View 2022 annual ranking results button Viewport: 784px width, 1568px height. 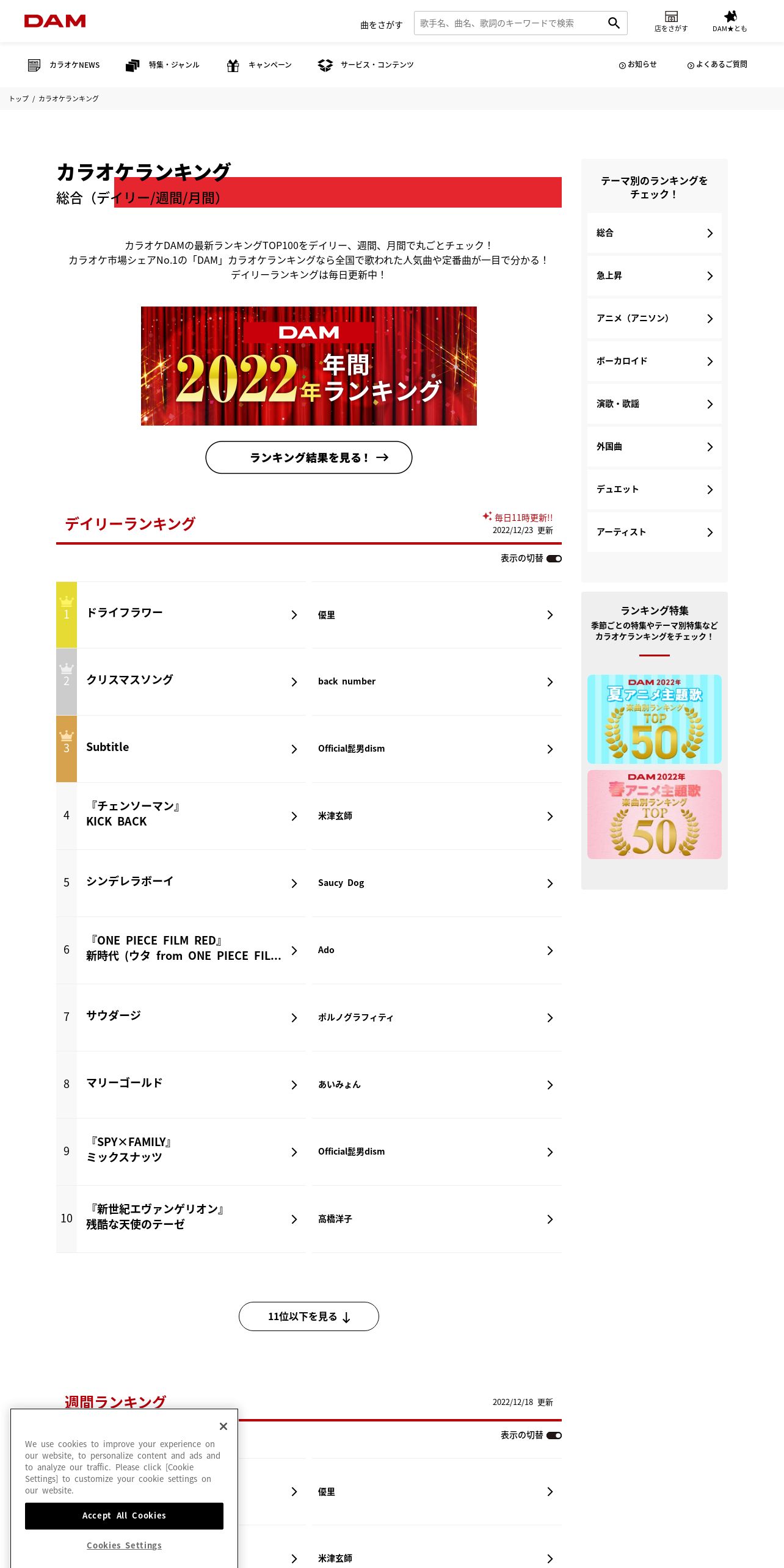pos(309,457)
